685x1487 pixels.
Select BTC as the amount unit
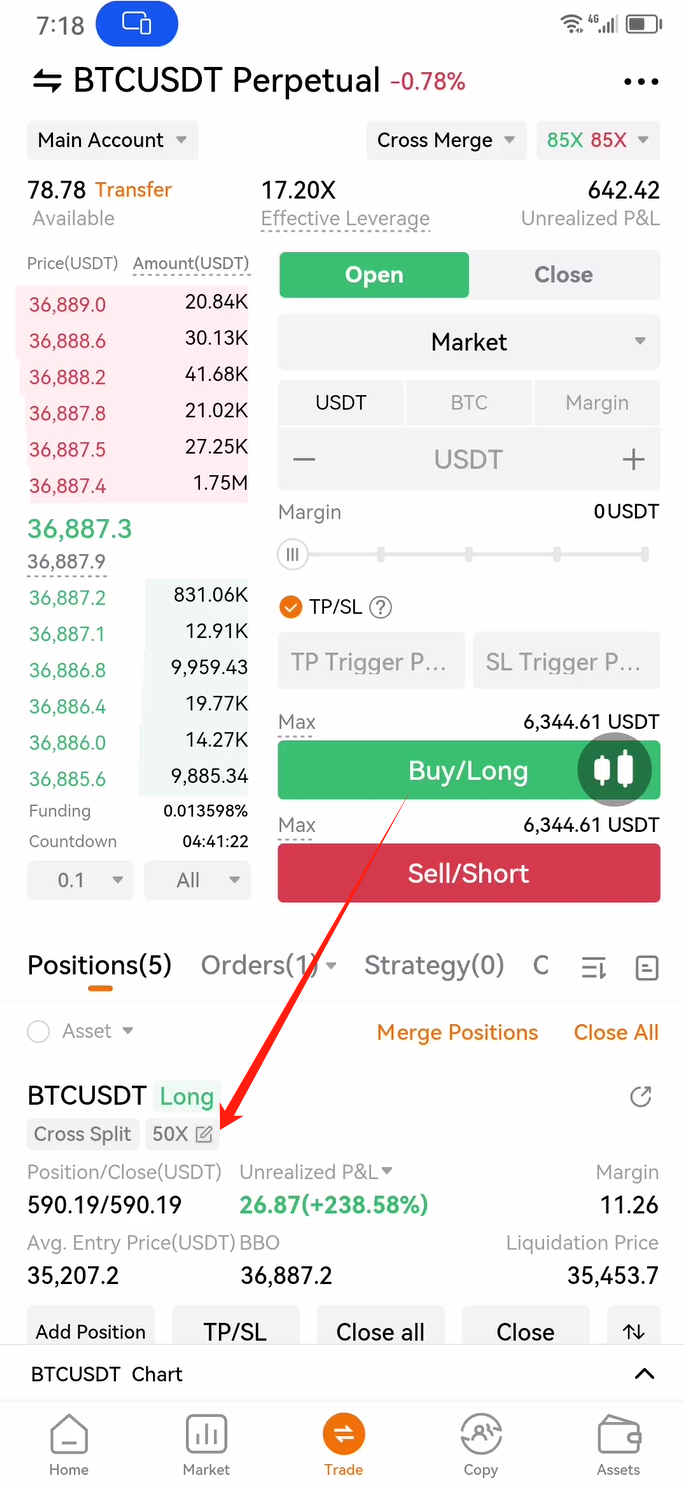pyautogui.click(x=469, y=403)
